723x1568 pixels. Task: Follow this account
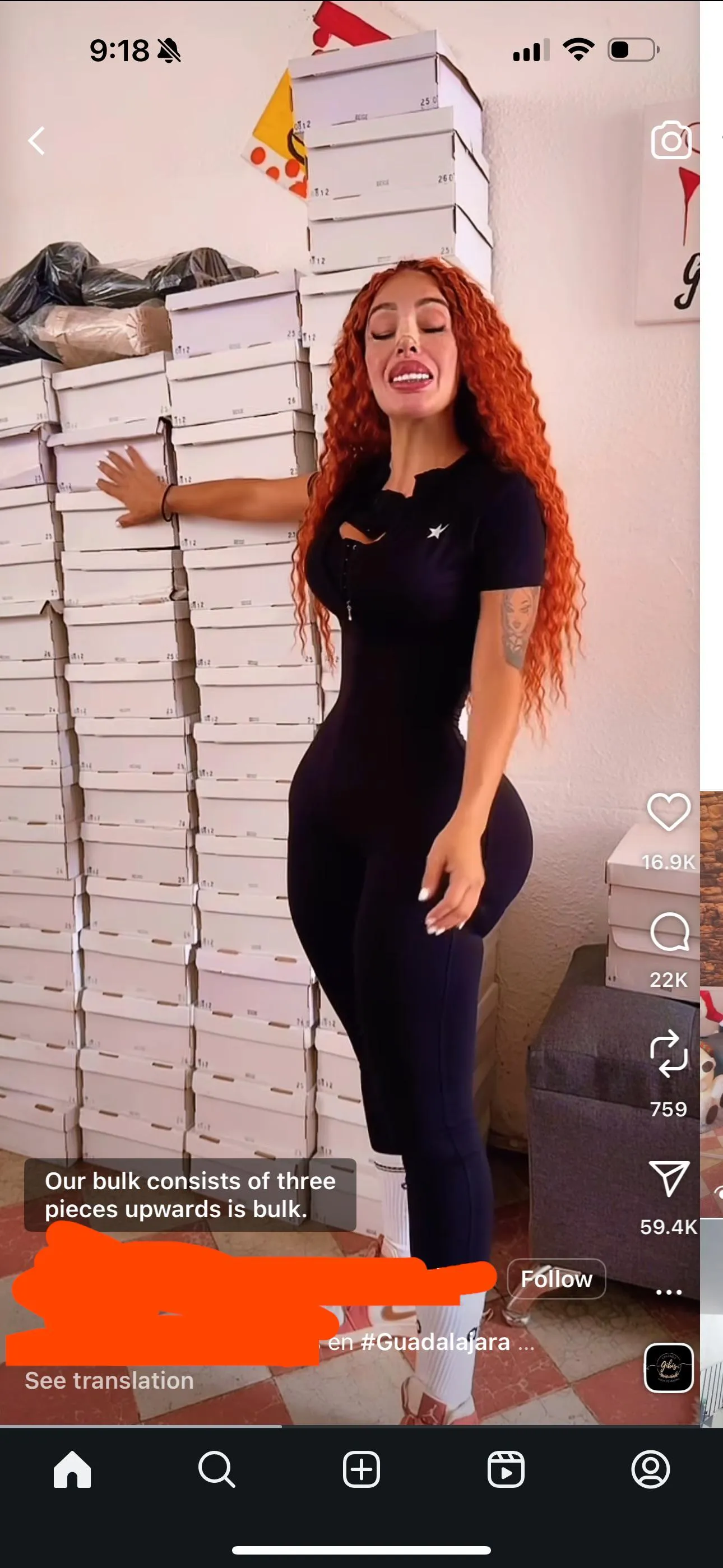click(x=556, y=1279)
